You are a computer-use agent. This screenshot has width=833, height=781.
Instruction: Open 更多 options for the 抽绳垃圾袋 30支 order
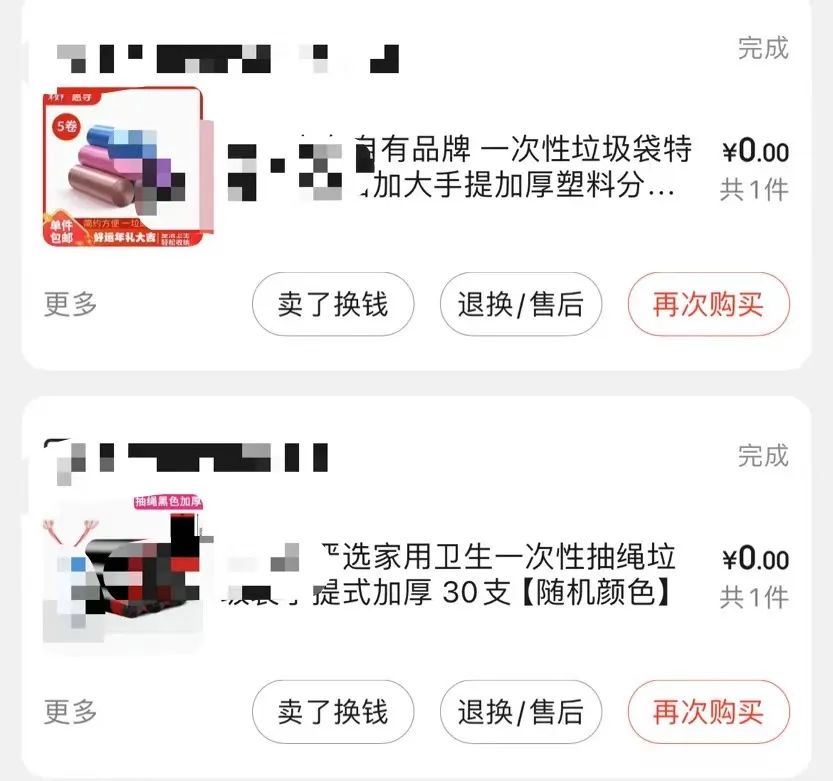tap(70, 712)
